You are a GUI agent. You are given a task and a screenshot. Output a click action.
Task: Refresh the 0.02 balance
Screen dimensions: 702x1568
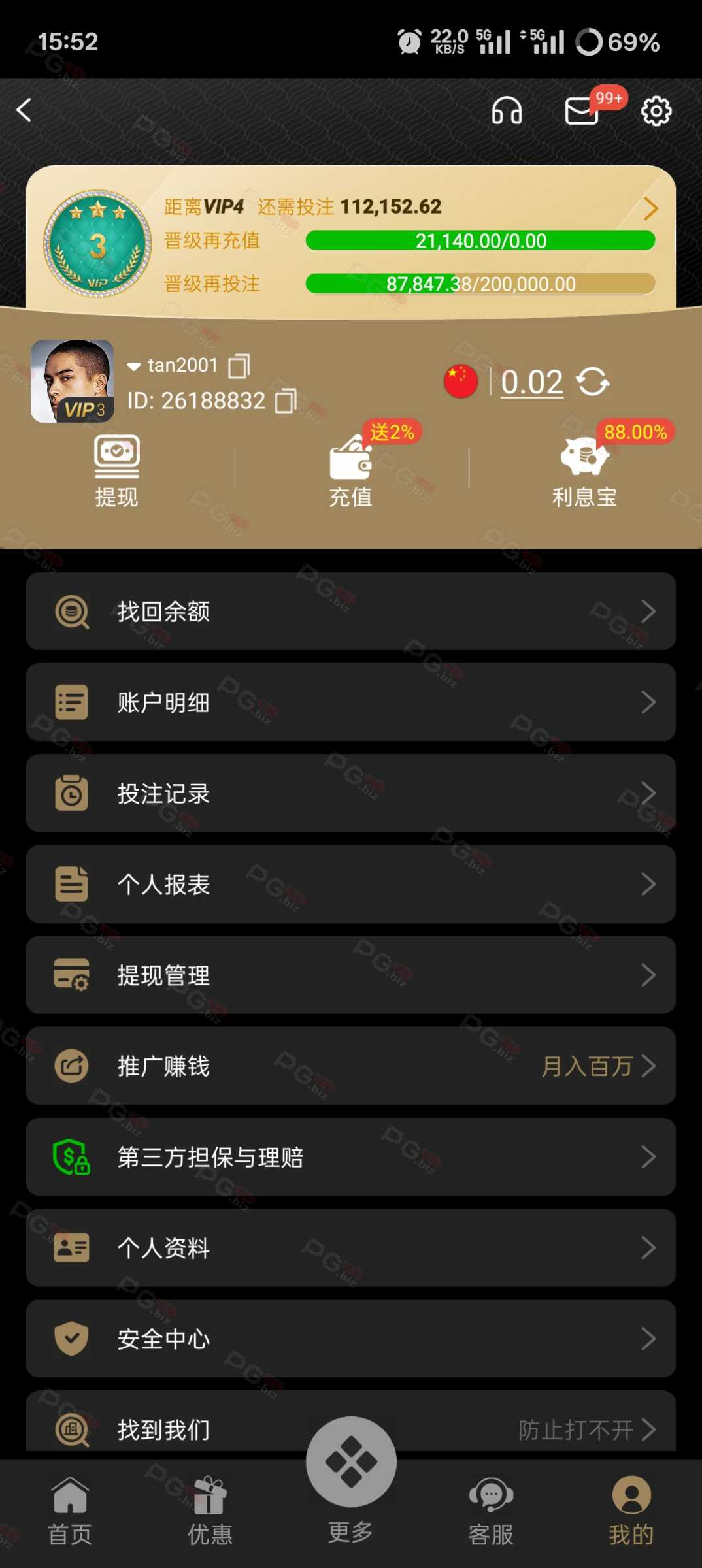click(x=593, y=382)
